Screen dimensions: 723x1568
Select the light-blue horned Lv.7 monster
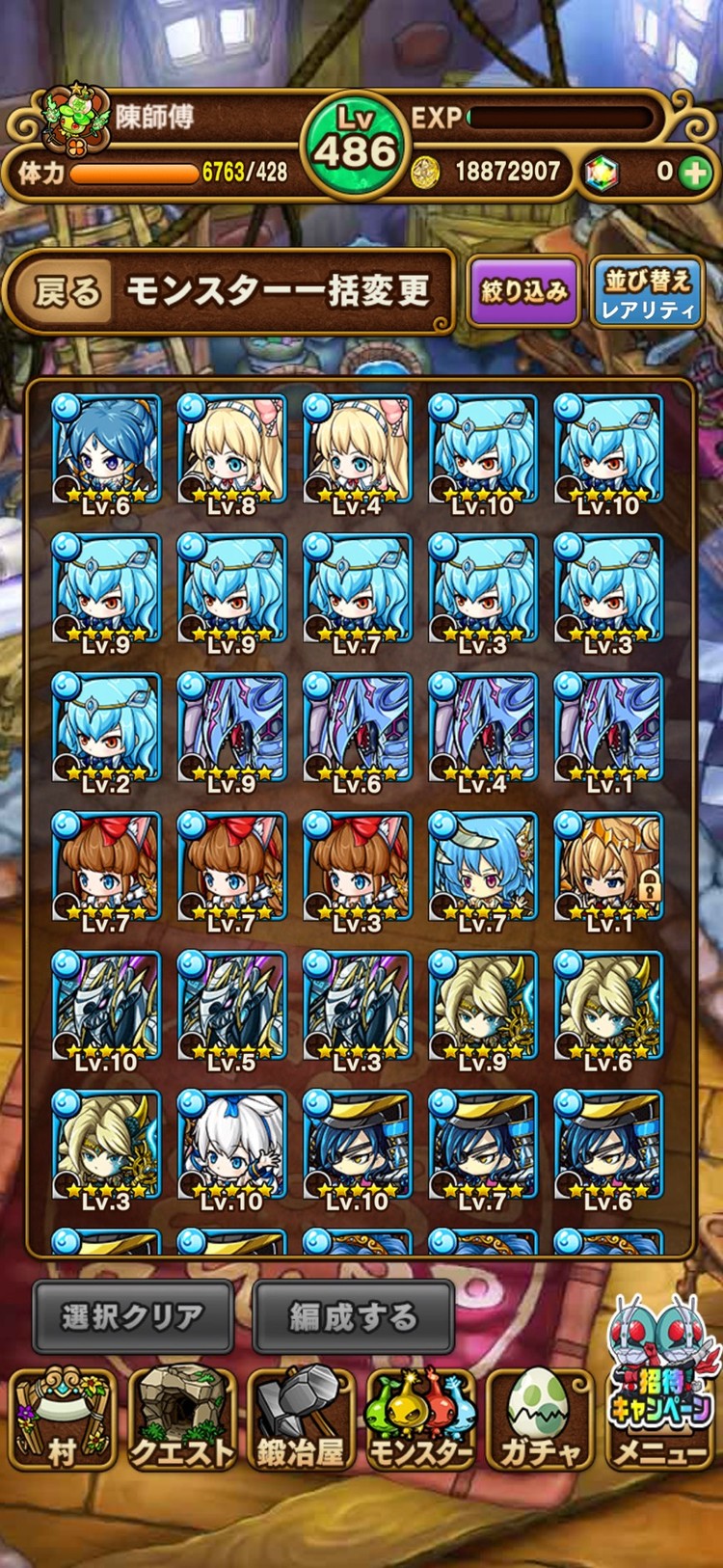tap(483, 867)
